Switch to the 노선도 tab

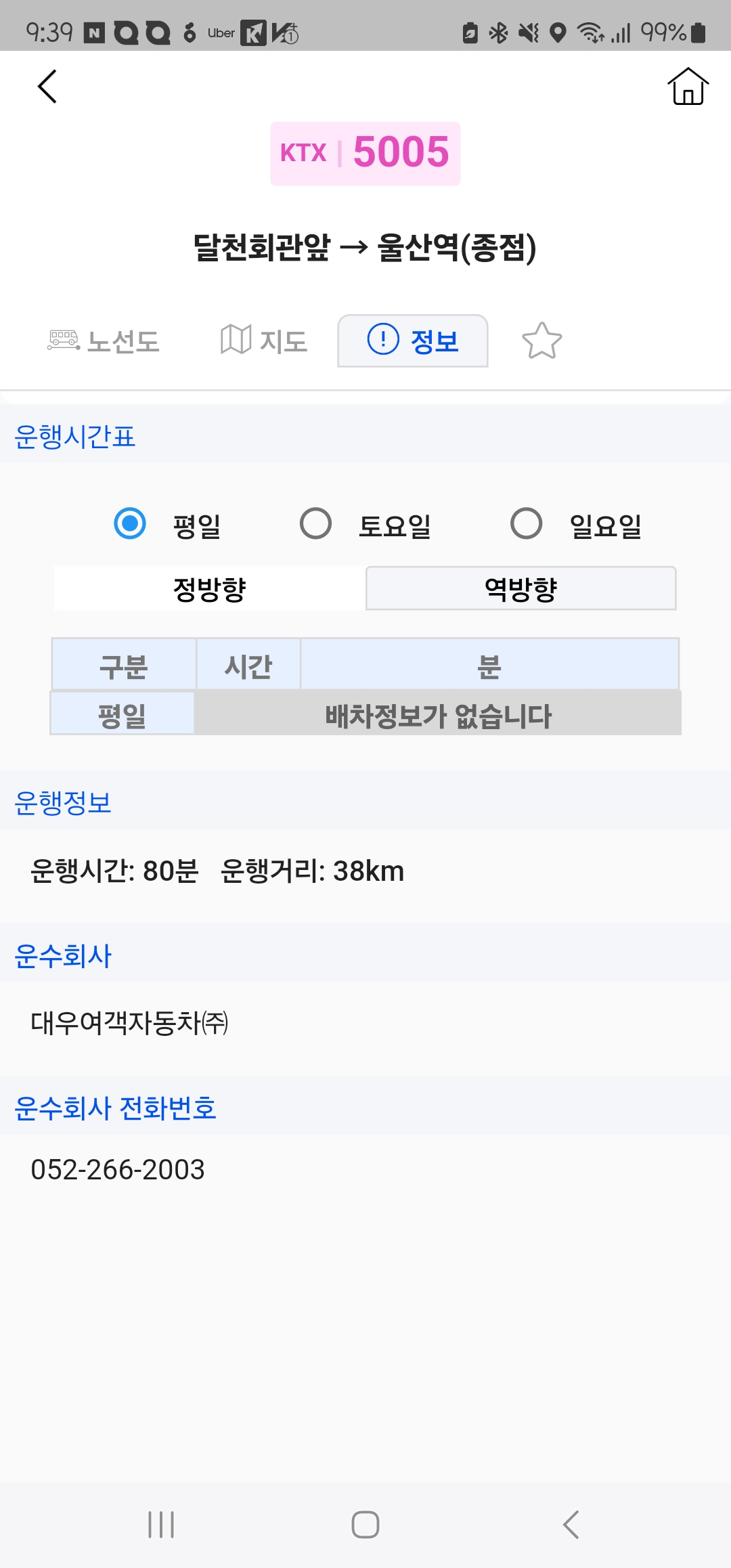(x=104, y=341)
